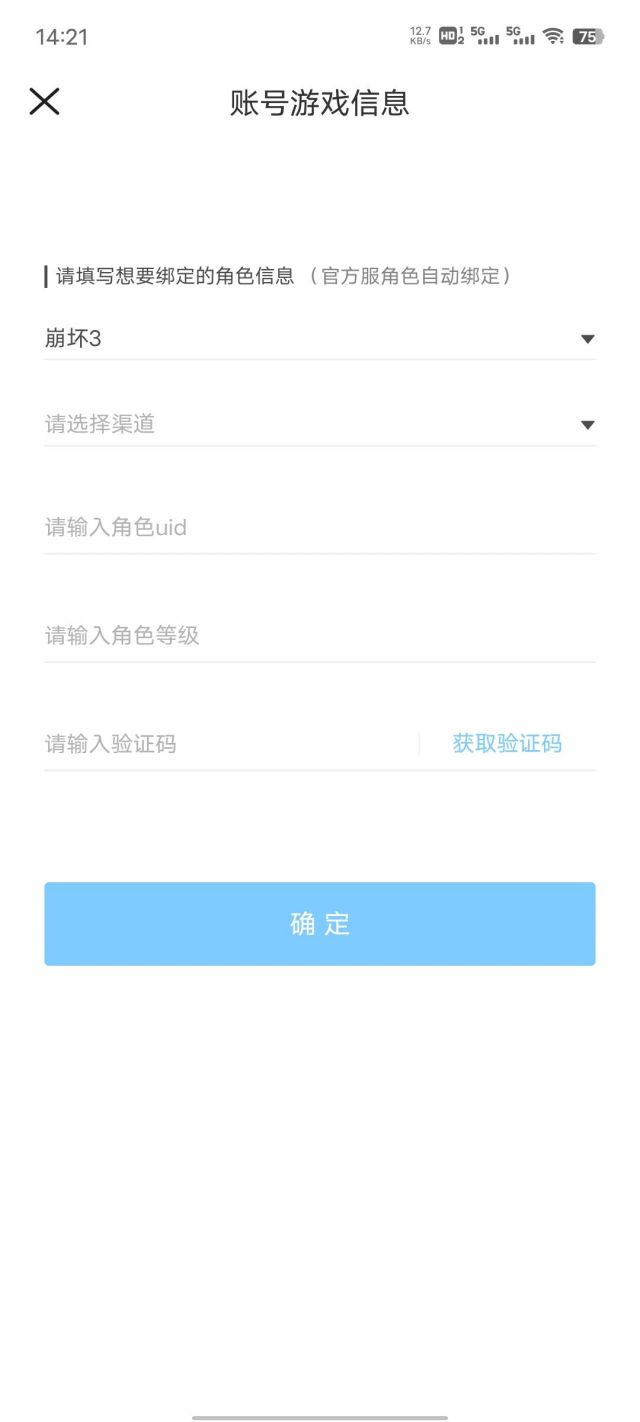Confirm with the 确定 button
Screen dimensions: 640x1422
click(x=320, y=924)
